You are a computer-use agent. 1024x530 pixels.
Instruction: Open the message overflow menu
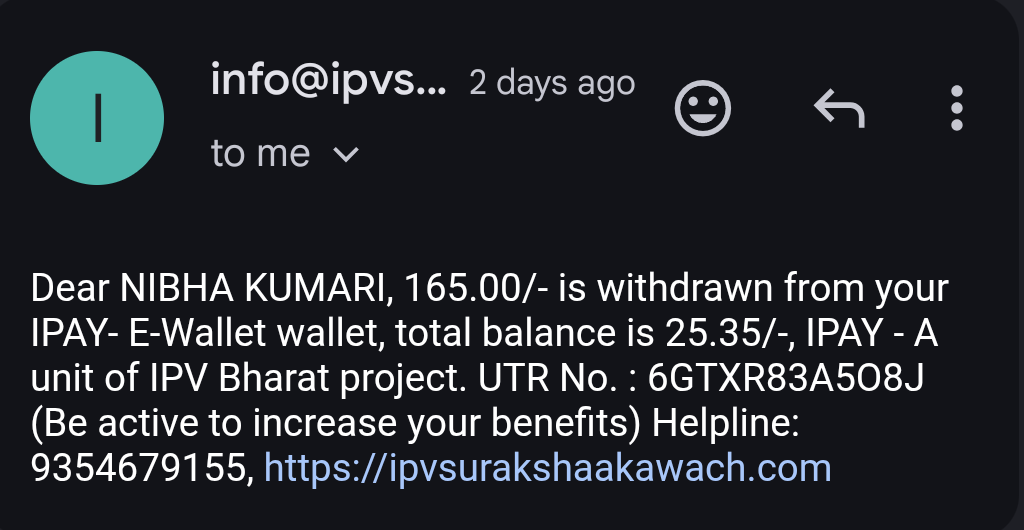coord(957,108)
